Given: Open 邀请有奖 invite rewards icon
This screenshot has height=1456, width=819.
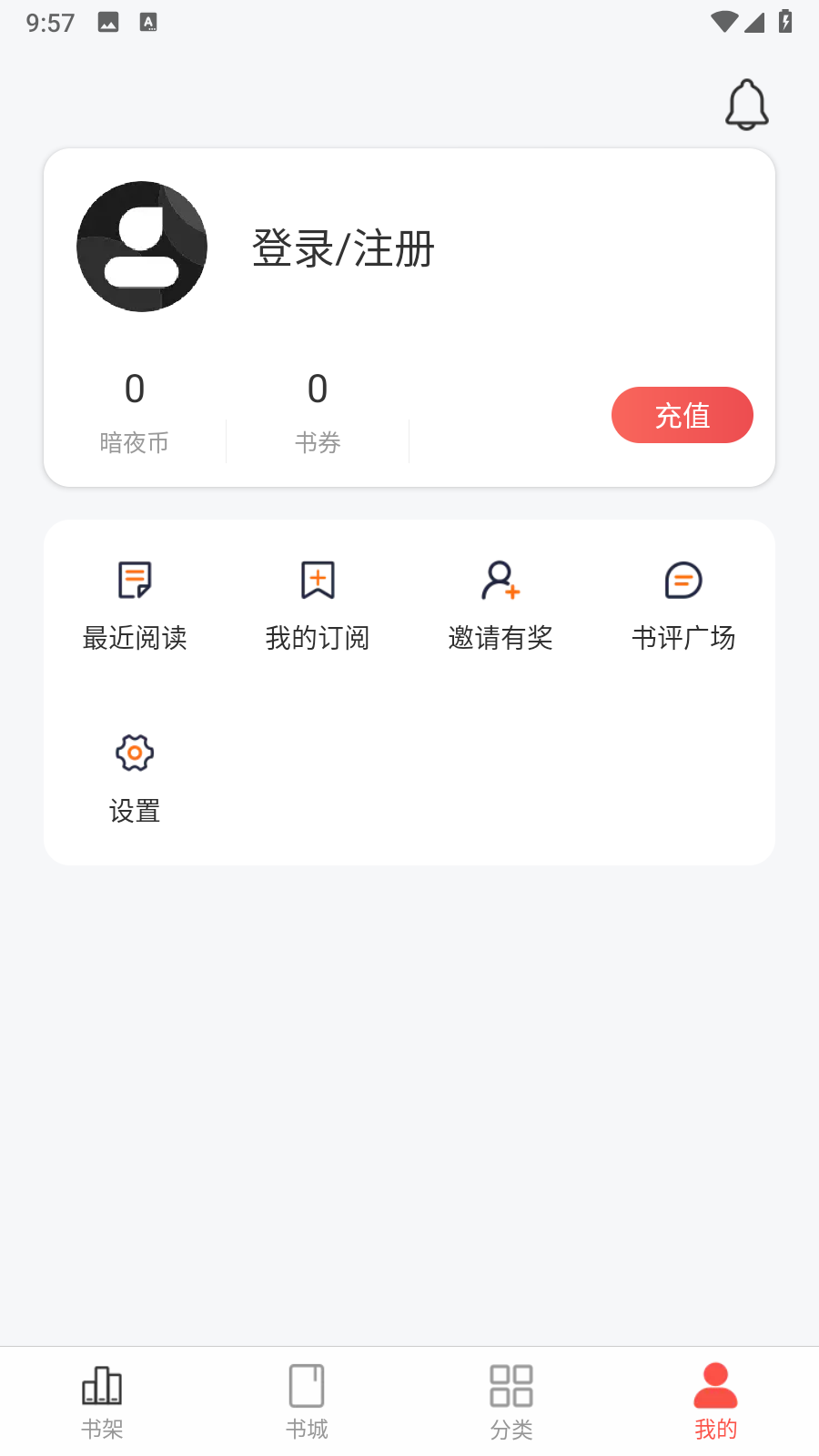Looking at the screenshot, I should (500, 581).
